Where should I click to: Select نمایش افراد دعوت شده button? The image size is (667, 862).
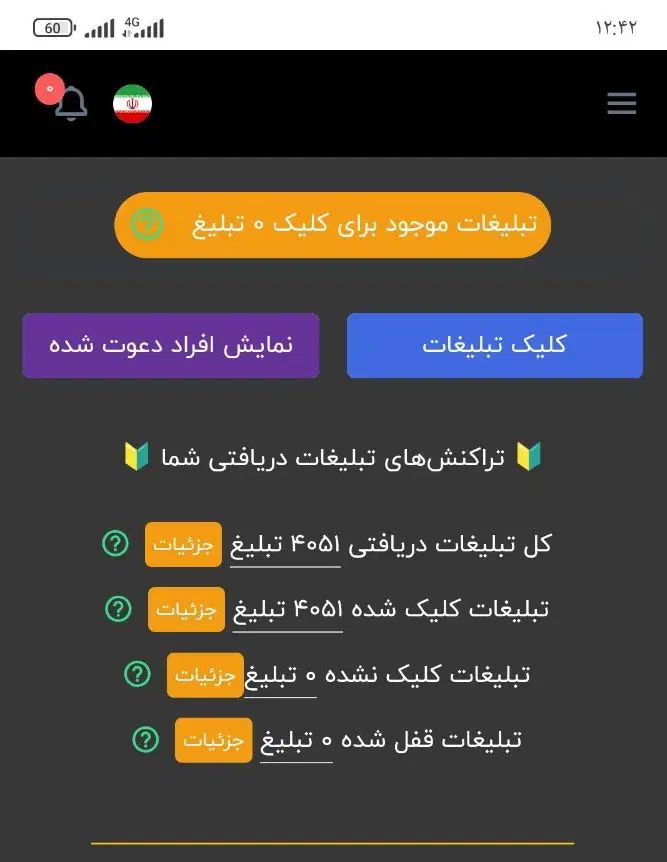(x=171, y=345)
